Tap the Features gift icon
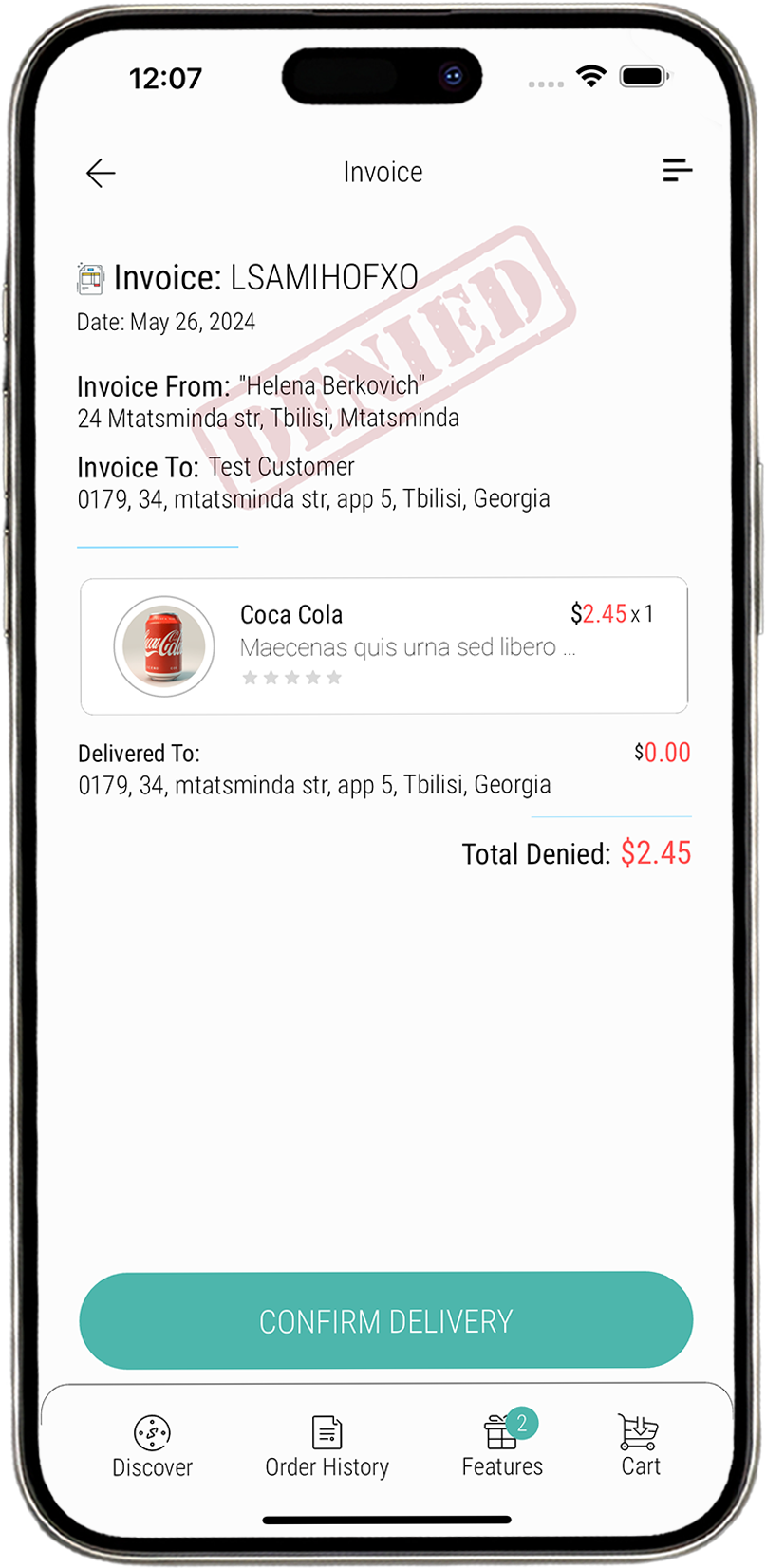This screenshot has height=1568, width=766. [x=501, y=1432]
